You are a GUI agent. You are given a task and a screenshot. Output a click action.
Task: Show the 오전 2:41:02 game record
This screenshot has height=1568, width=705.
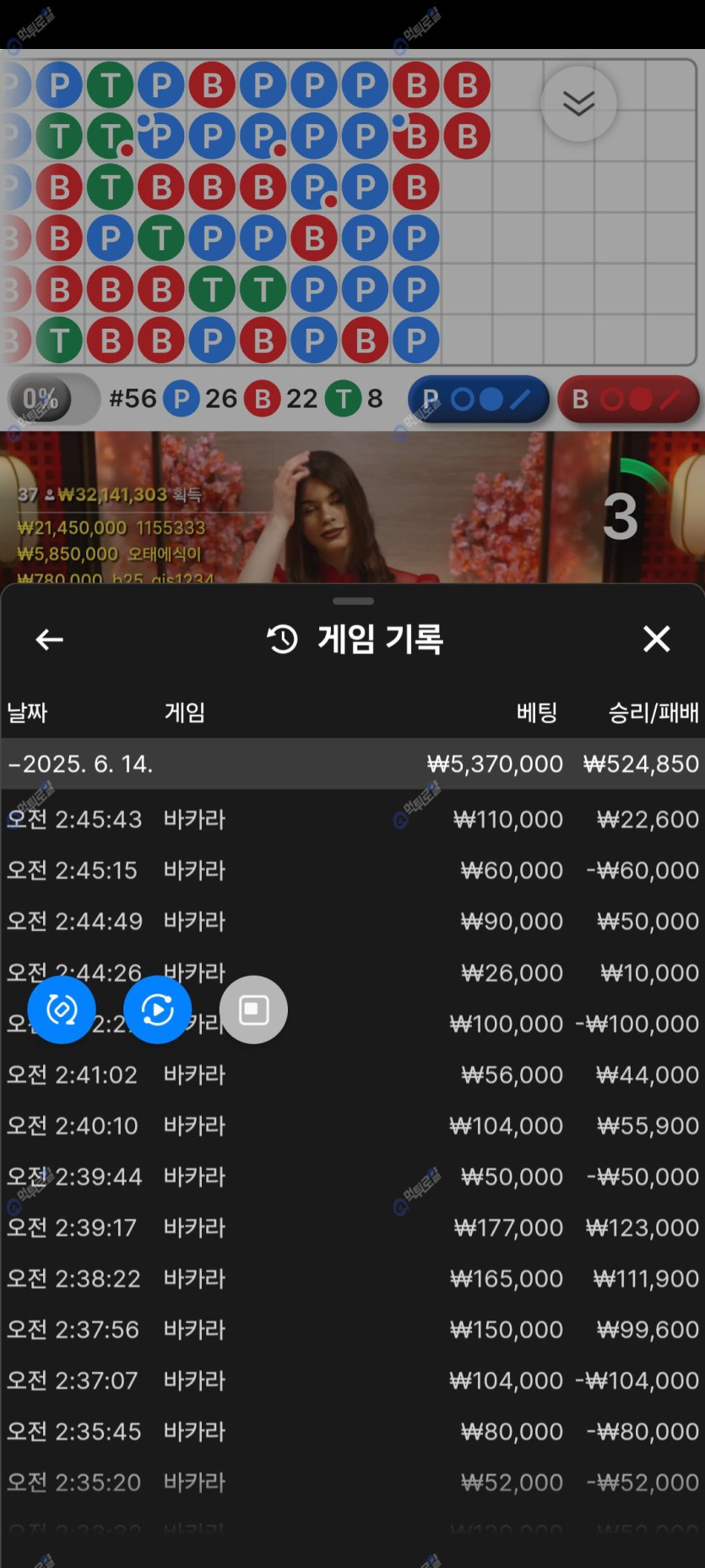tap(352, 1075)
